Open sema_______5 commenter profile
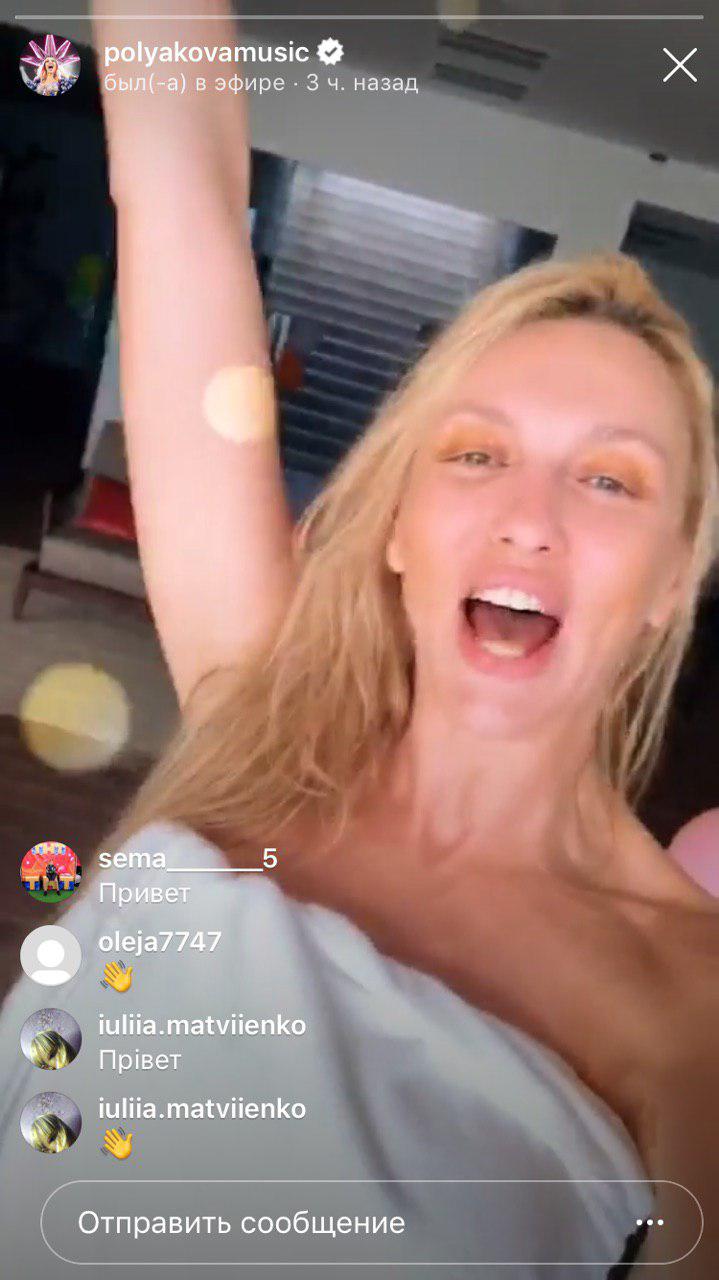This screenshot has height=1280, width=719. 50,872
